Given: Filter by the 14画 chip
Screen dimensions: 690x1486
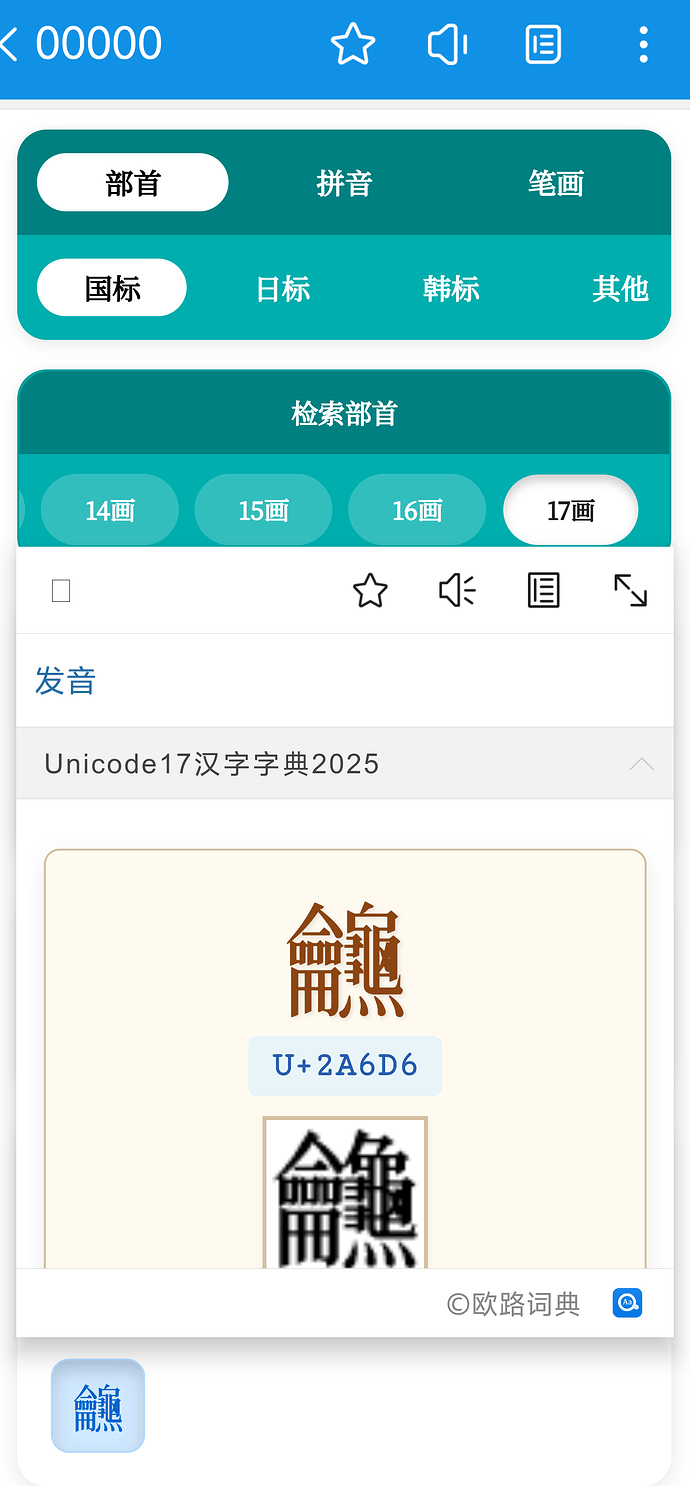Looking at the screenshot, I should [x=110, y=511].
